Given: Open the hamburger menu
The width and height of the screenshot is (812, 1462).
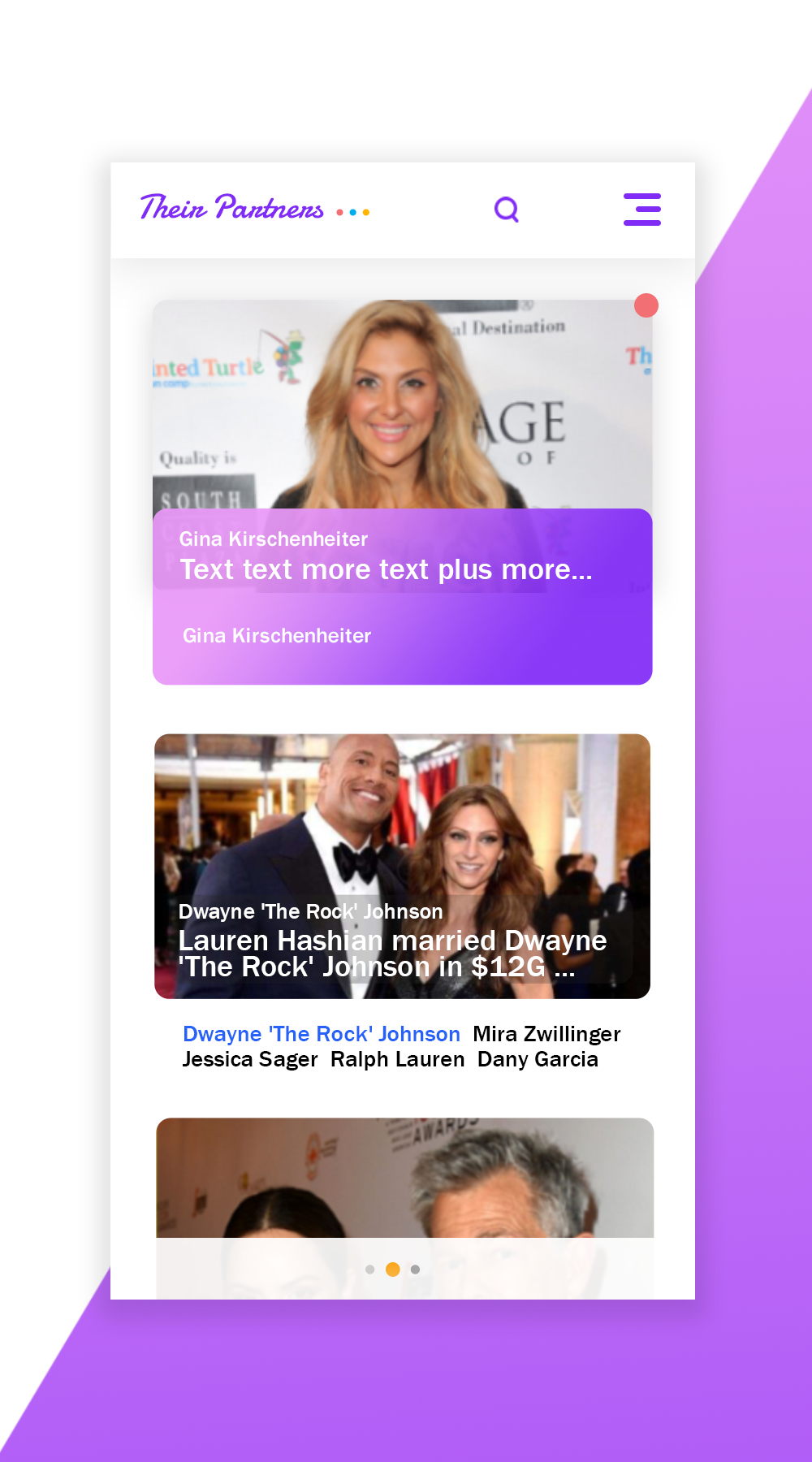Looking at the screenshot, I should [x=641, y=210].
